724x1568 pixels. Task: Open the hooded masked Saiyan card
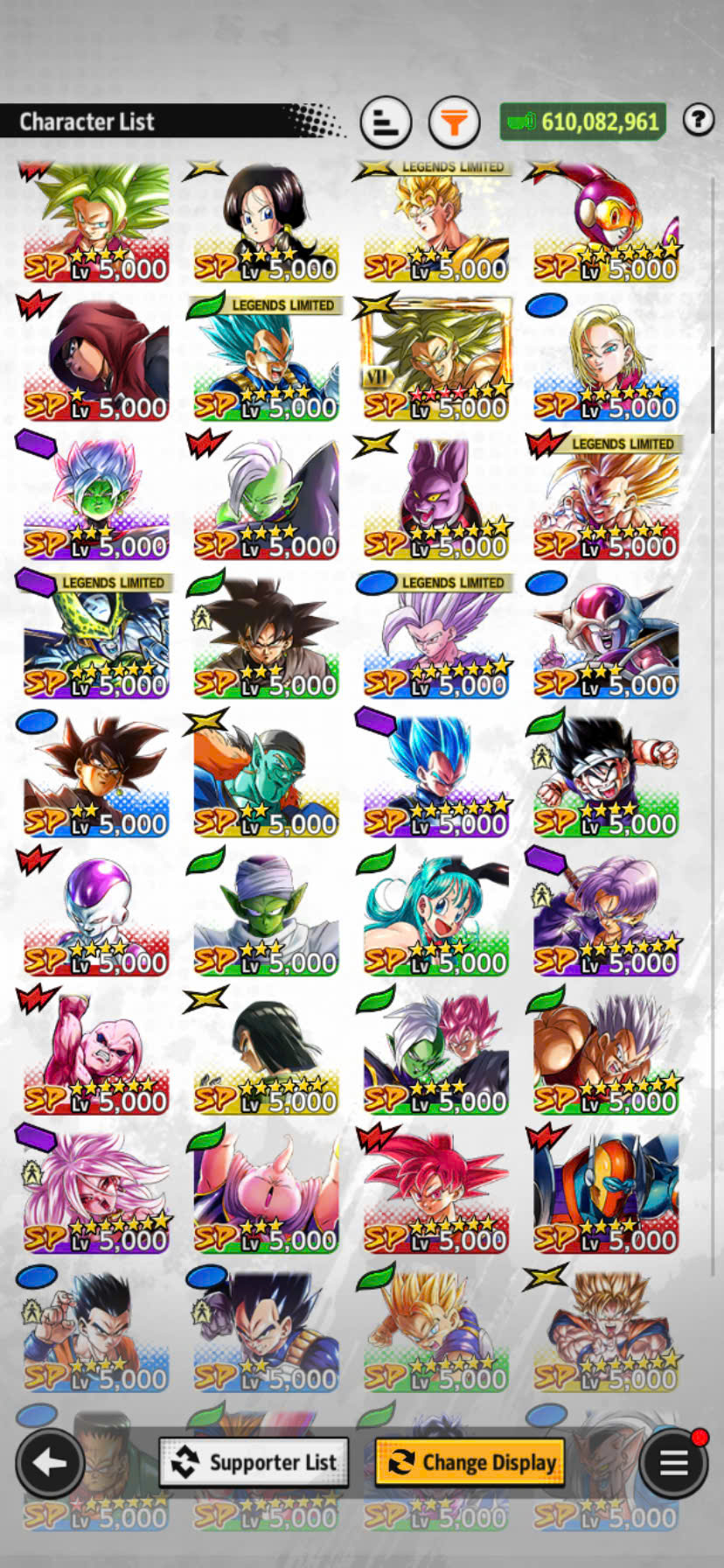tap(95, 358)
